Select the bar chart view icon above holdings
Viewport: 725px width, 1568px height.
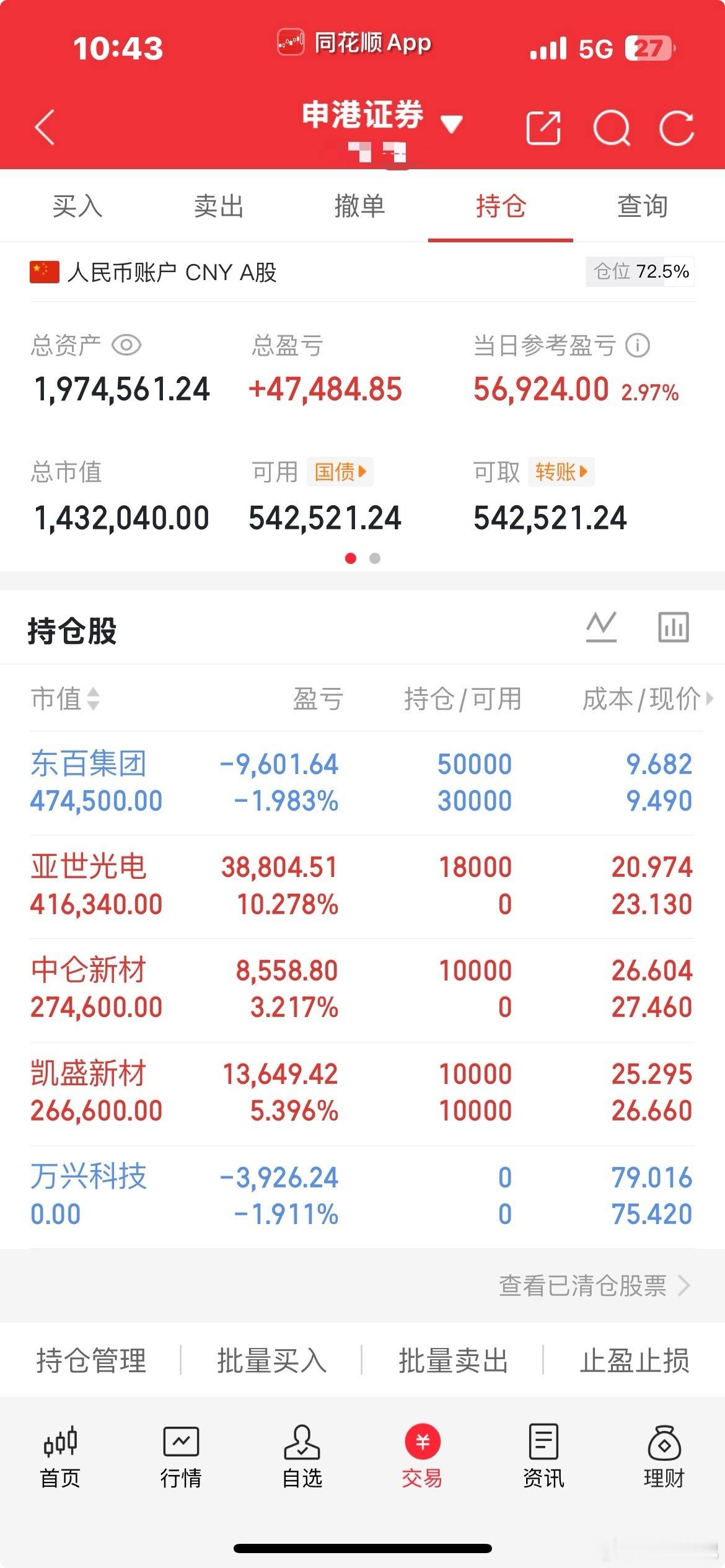pos(673,625)
